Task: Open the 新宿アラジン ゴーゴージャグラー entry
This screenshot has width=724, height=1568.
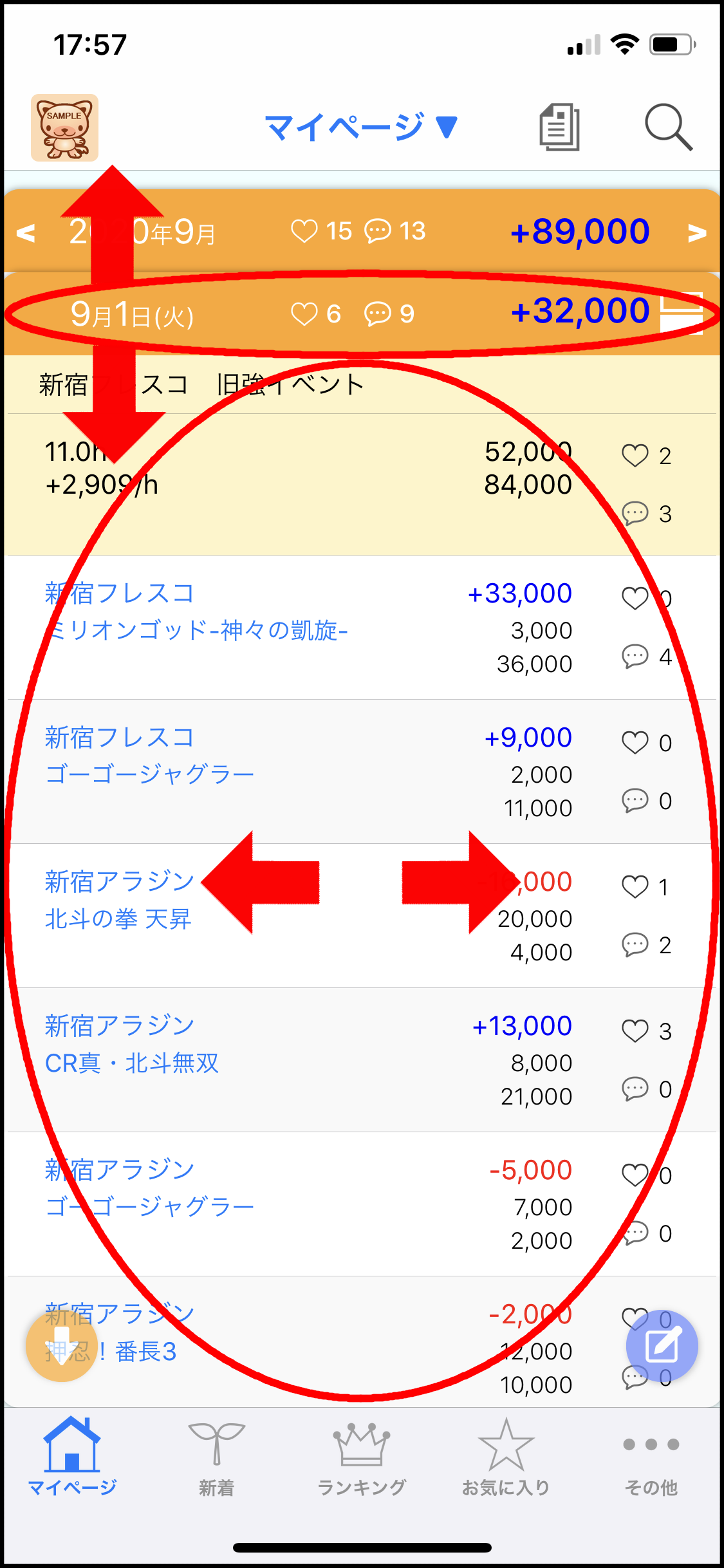Action: [362, 1204]
